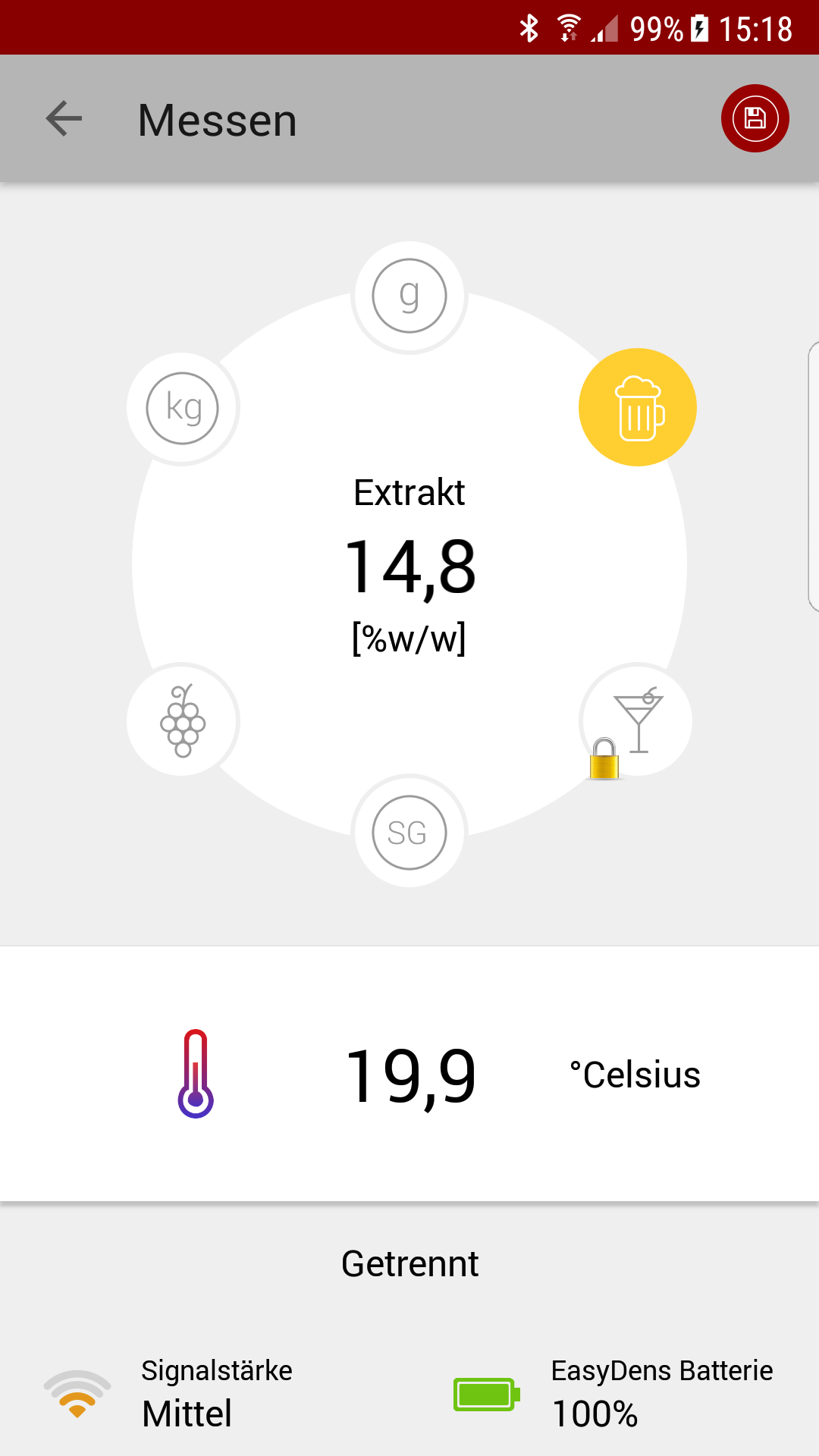Viewport: 819px width, 1456px height.
Task: Switch to the kg unit mode
Action: 183,409
